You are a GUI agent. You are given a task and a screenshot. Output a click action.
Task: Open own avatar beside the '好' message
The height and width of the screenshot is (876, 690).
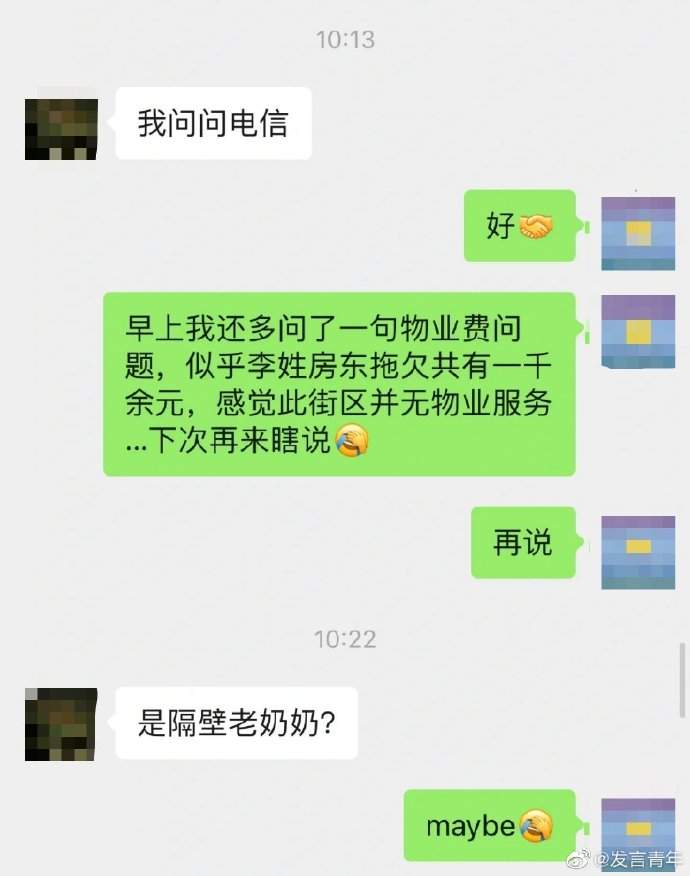point(638,232)
